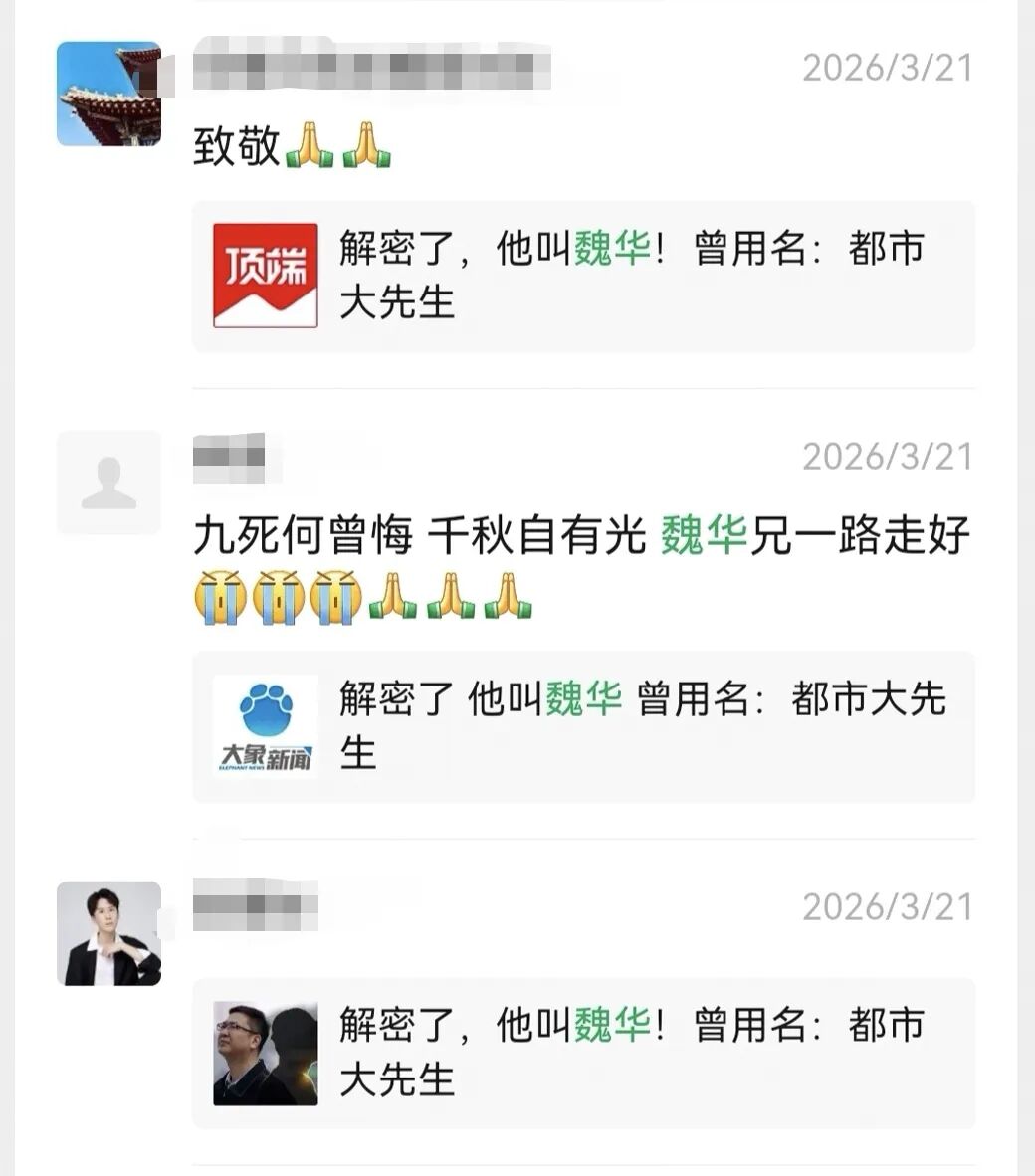Click the first user's temple-roof avatar
Image resolution: width=1035 pixels, height=1176 pixels.
tap(106, 92)
